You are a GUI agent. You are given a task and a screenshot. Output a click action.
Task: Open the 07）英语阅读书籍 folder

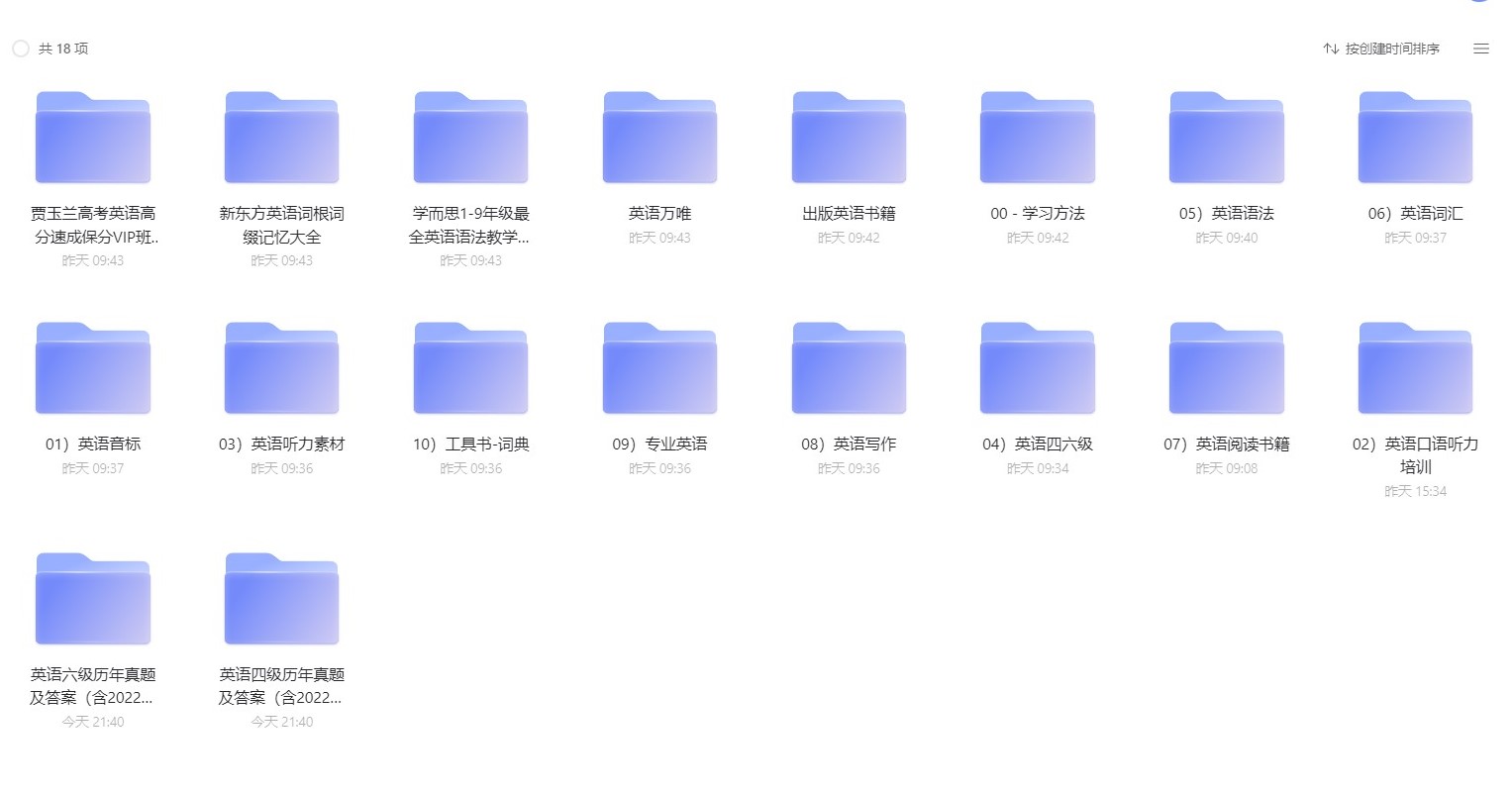pyautogui.click(x=1227, y=369)
